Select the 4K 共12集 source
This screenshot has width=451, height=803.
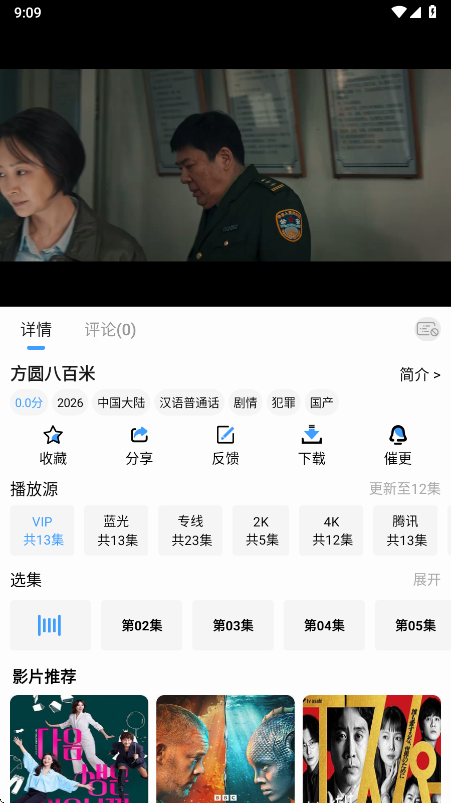pos(331,531)
